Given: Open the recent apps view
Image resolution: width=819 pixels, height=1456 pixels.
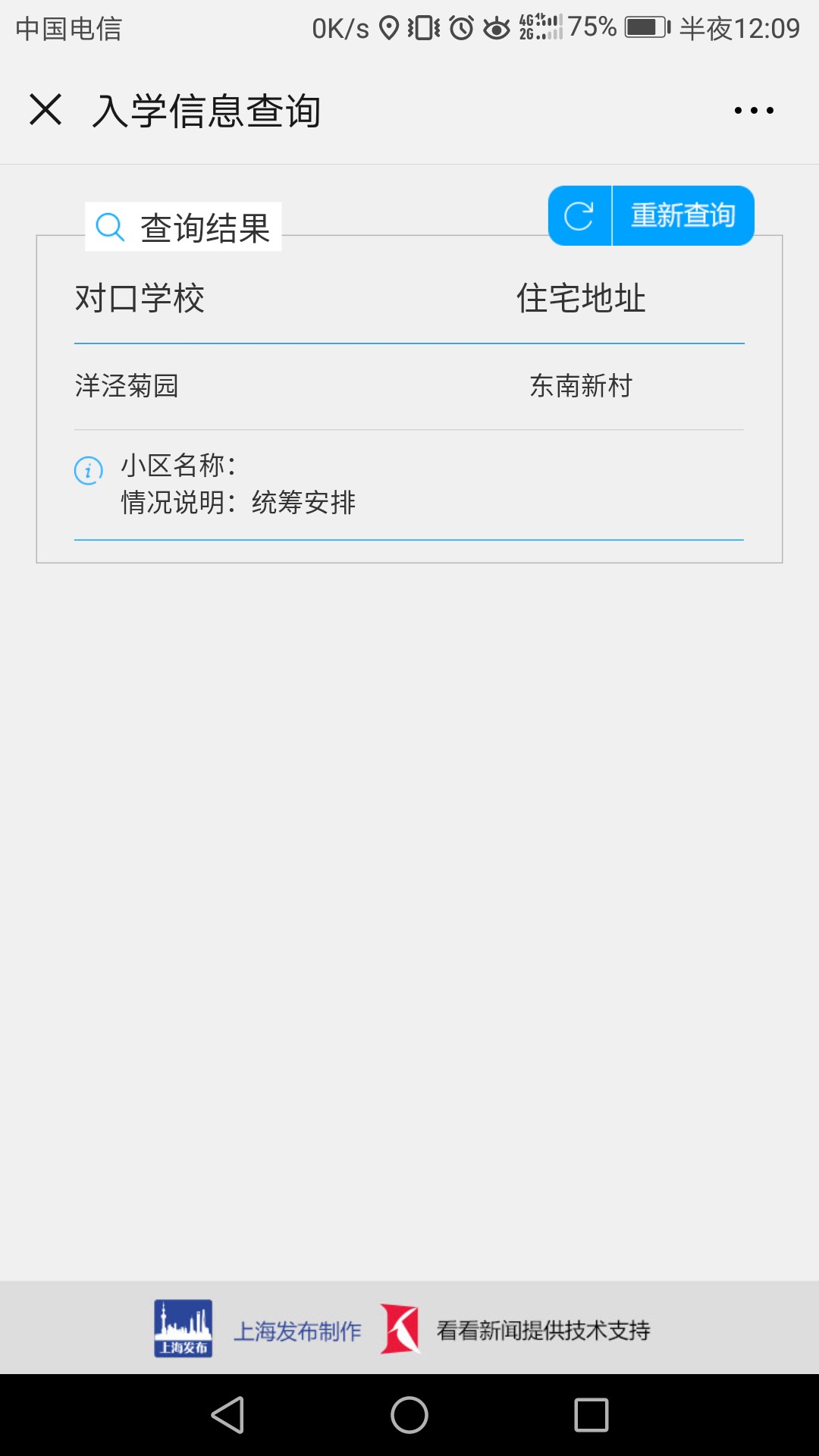Looking at the screenshot, I should point(591,1415).
